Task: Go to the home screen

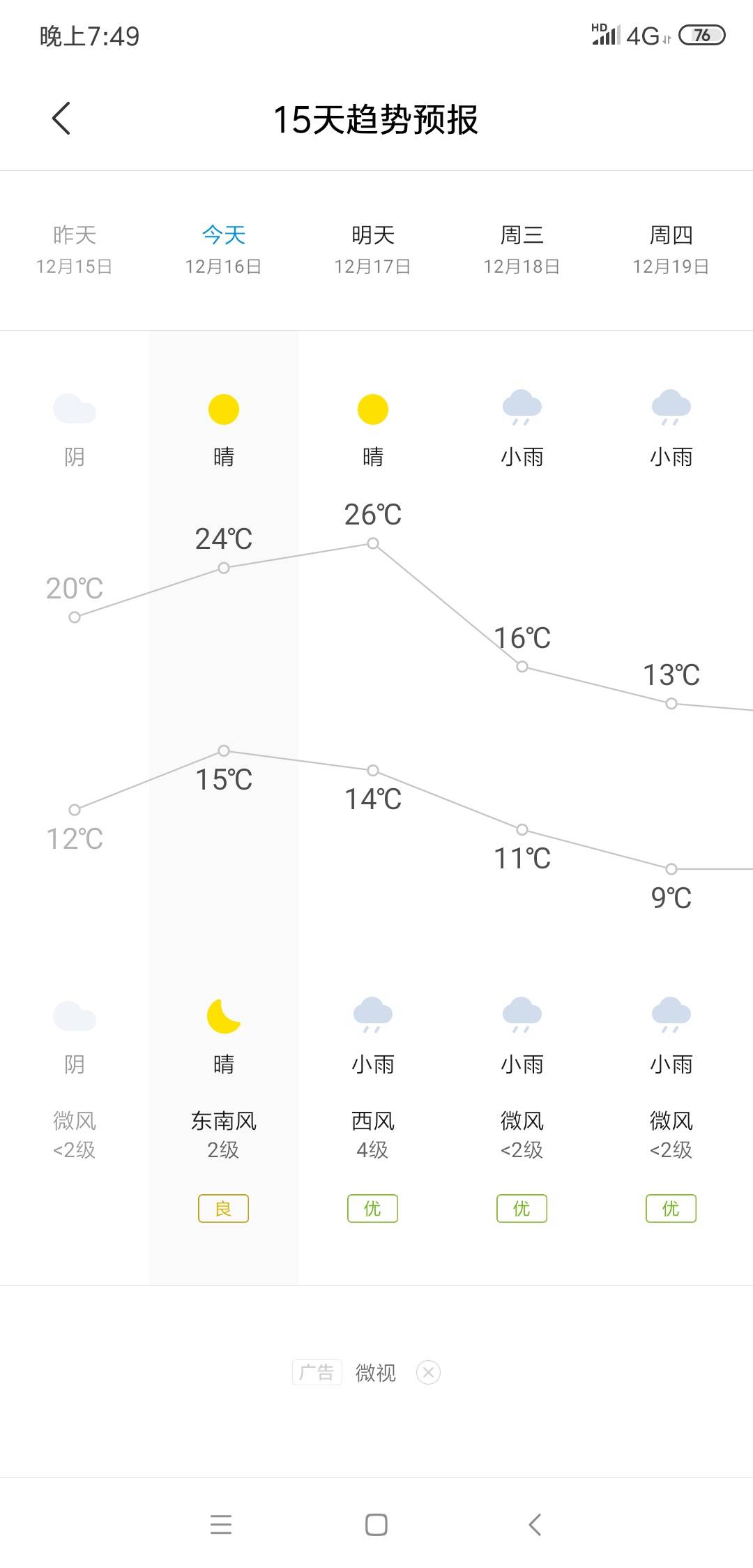Action: (376, 1524)
